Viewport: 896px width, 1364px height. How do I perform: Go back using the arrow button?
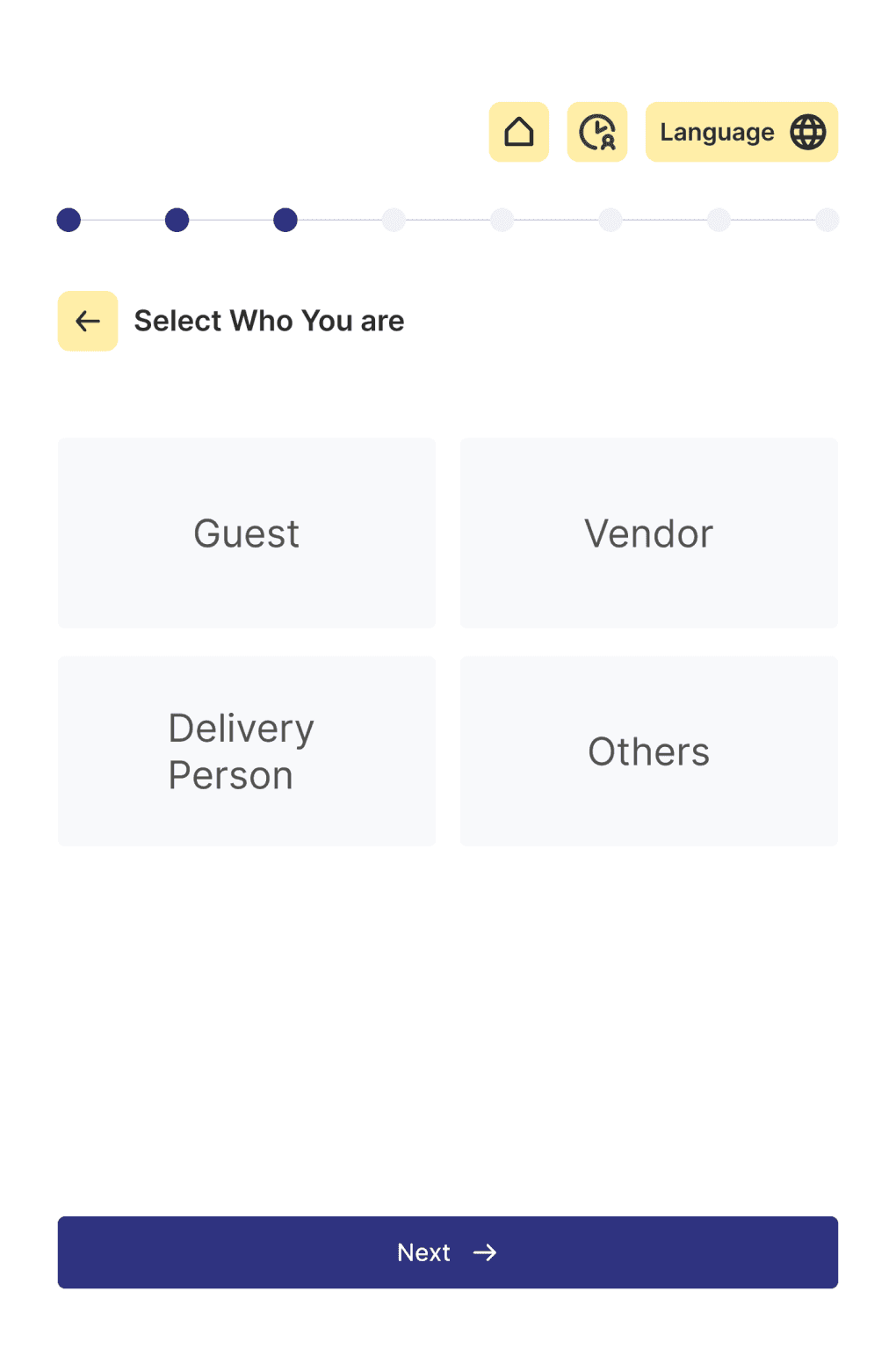[88, 321]
